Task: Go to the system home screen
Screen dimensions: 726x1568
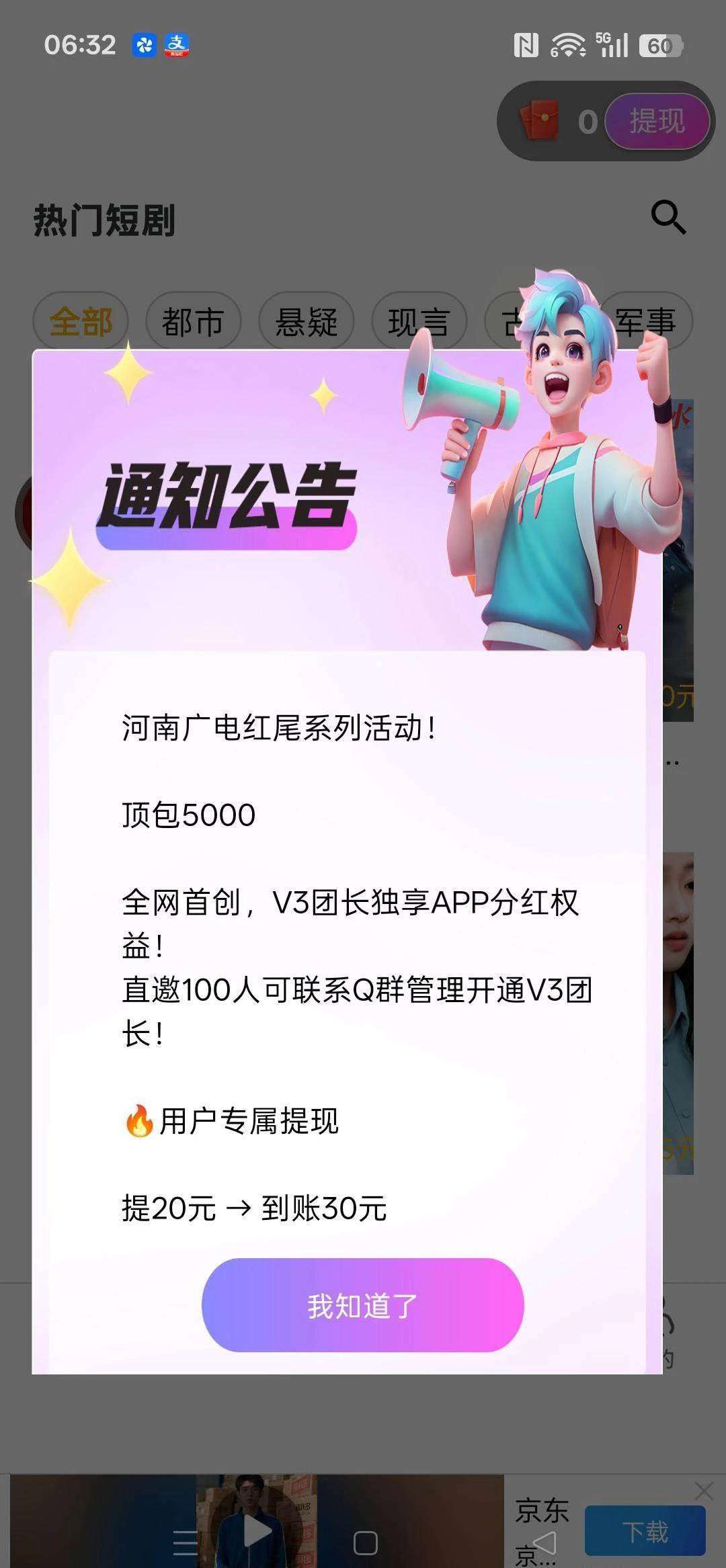Action: (365, 1543)
